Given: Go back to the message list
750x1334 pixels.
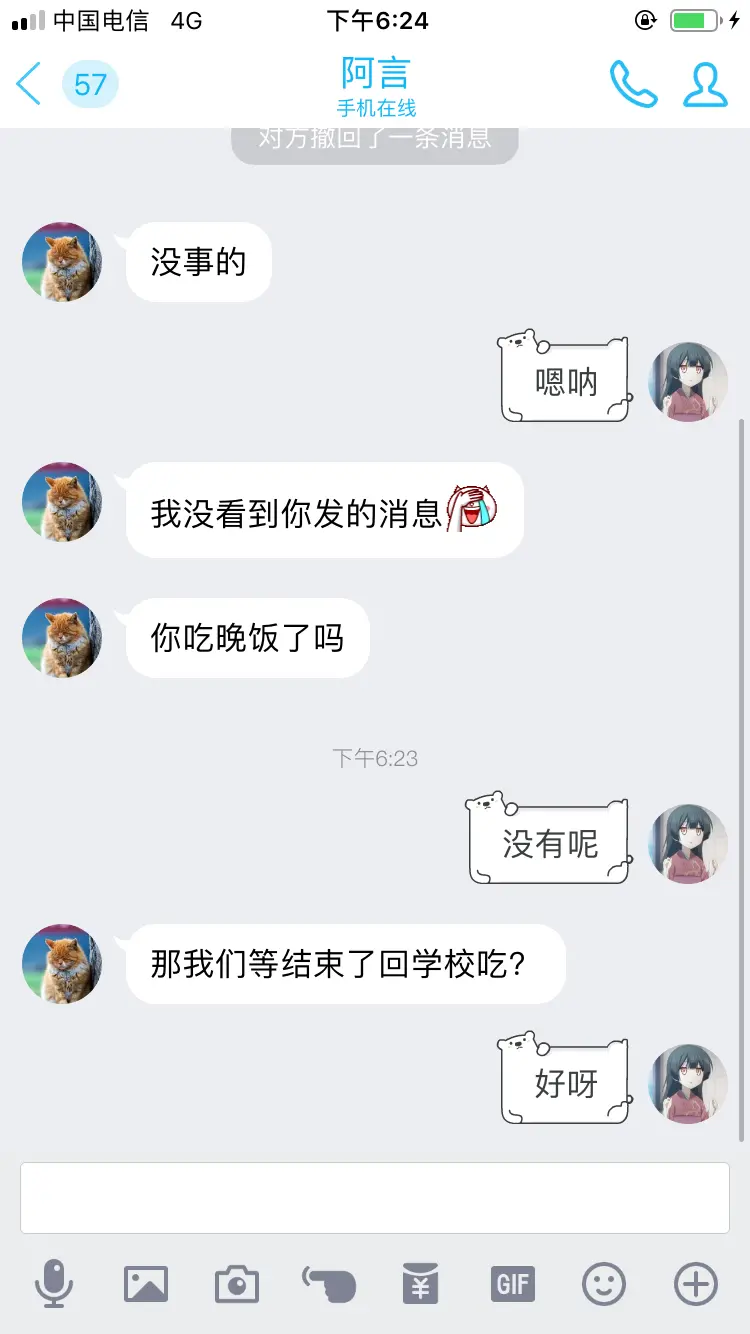Looking at the screenshot, I should 30,84.
